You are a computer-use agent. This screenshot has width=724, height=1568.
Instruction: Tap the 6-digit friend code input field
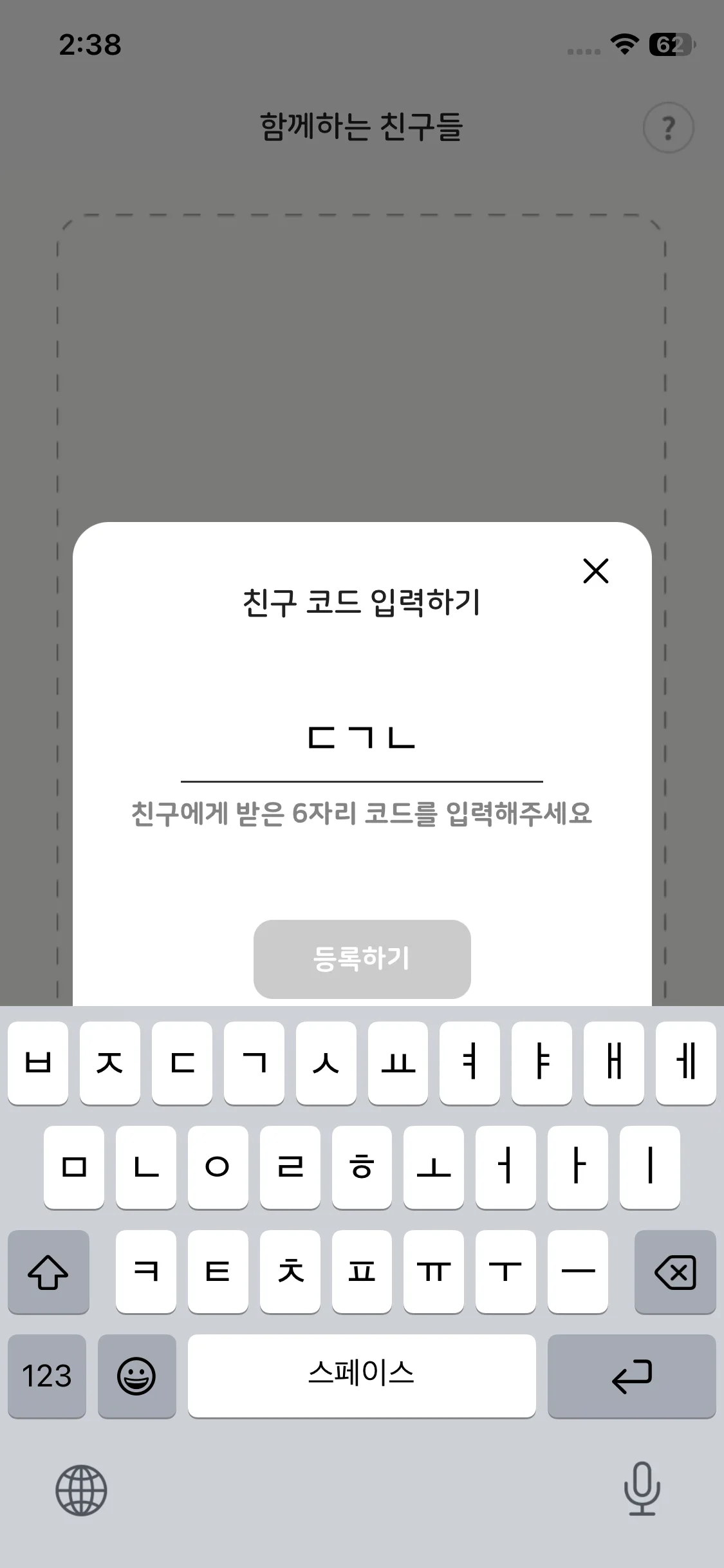[362, 740]
